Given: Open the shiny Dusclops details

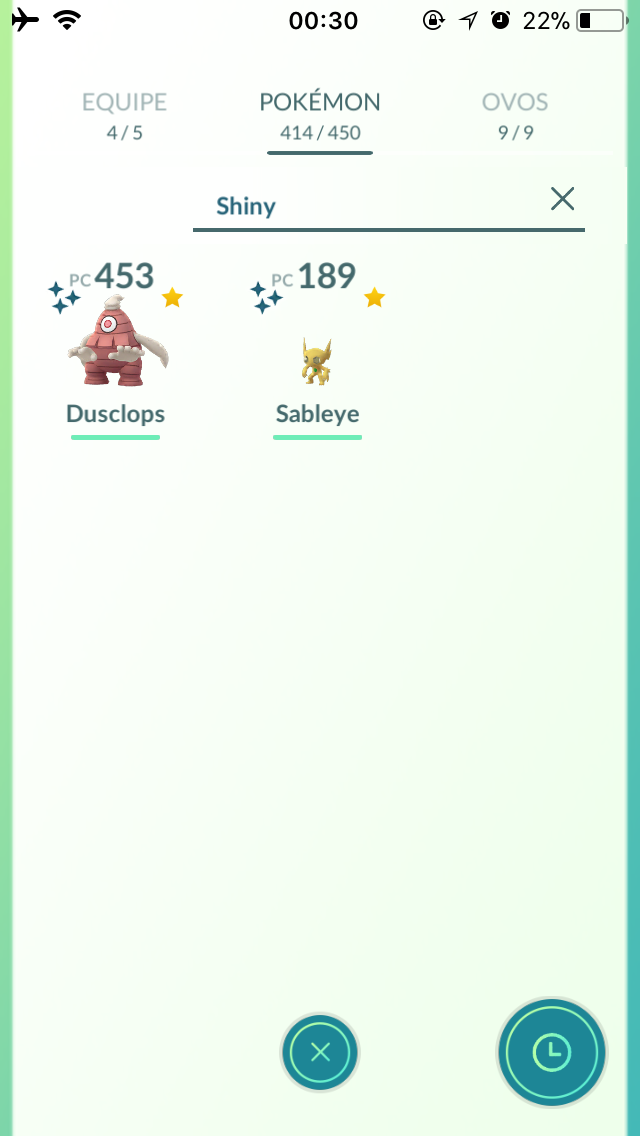Looking at the screenshot, I should pos(115,349).
